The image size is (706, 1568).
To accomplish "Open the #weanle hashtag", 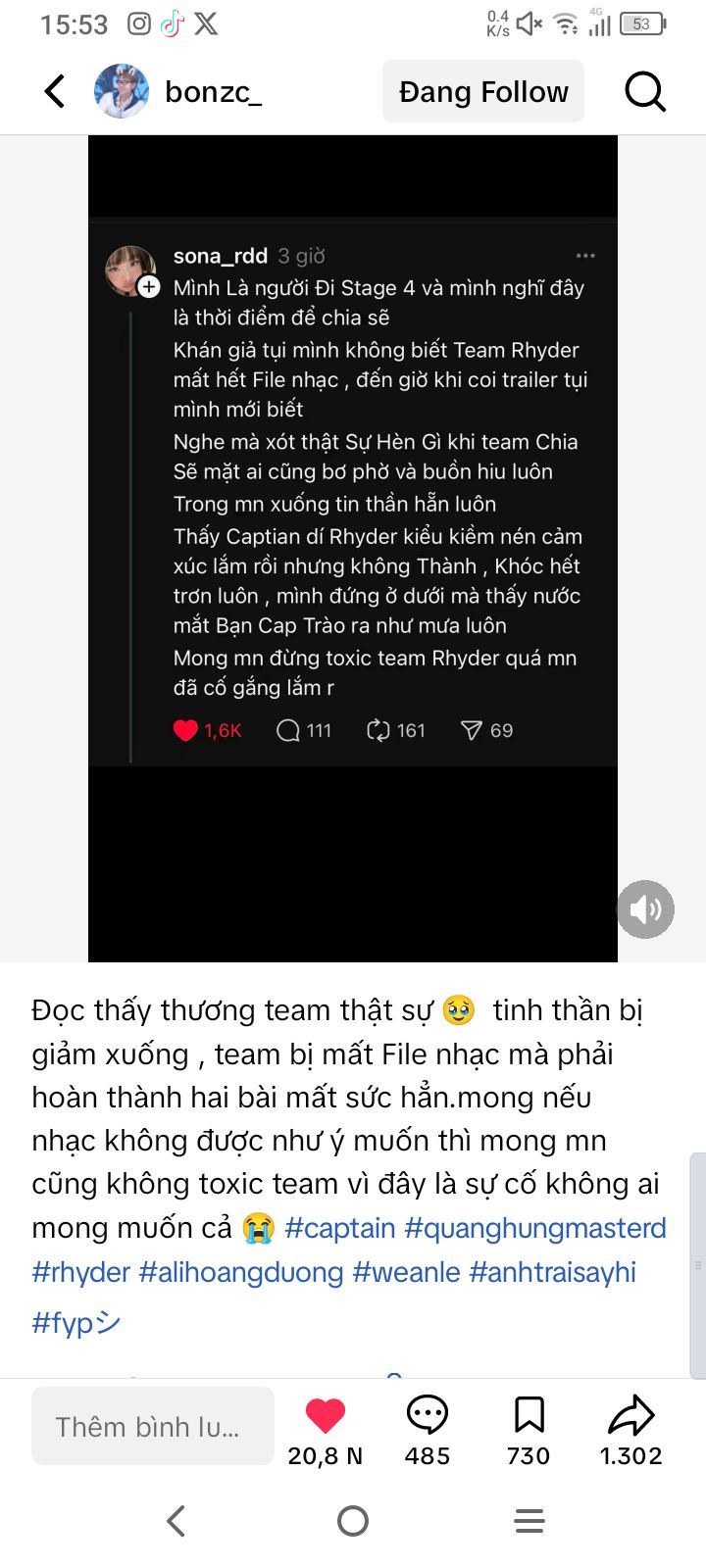I will point(406,1272).
